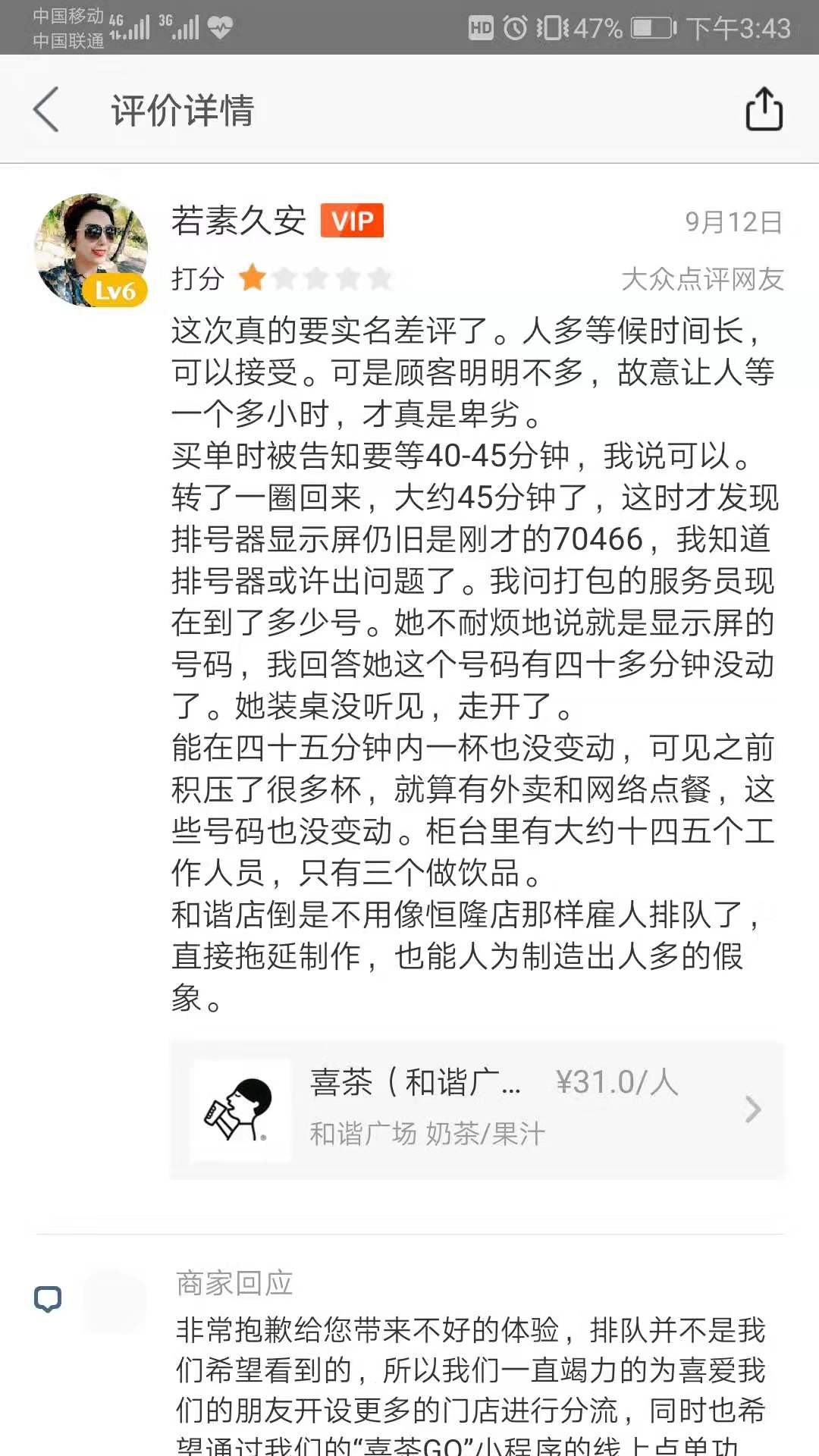Open reviewer name 若素久安
The image size is (819, 1456).
click(238, 221)
